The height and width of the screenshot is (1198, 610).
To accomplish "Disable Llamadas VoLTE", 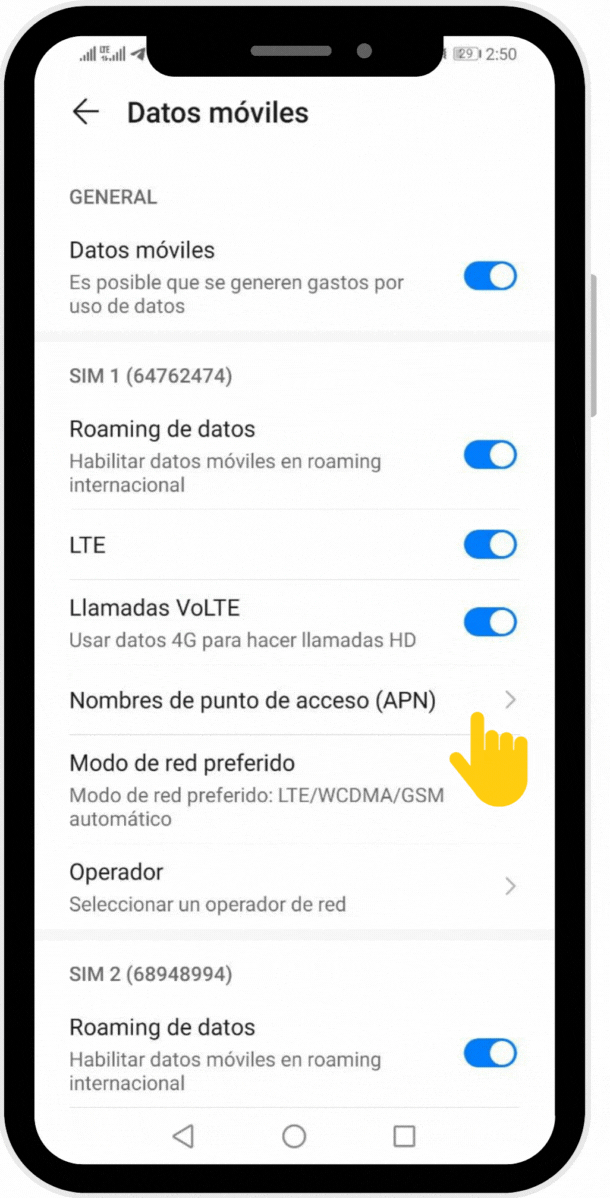I will (490, 621).
